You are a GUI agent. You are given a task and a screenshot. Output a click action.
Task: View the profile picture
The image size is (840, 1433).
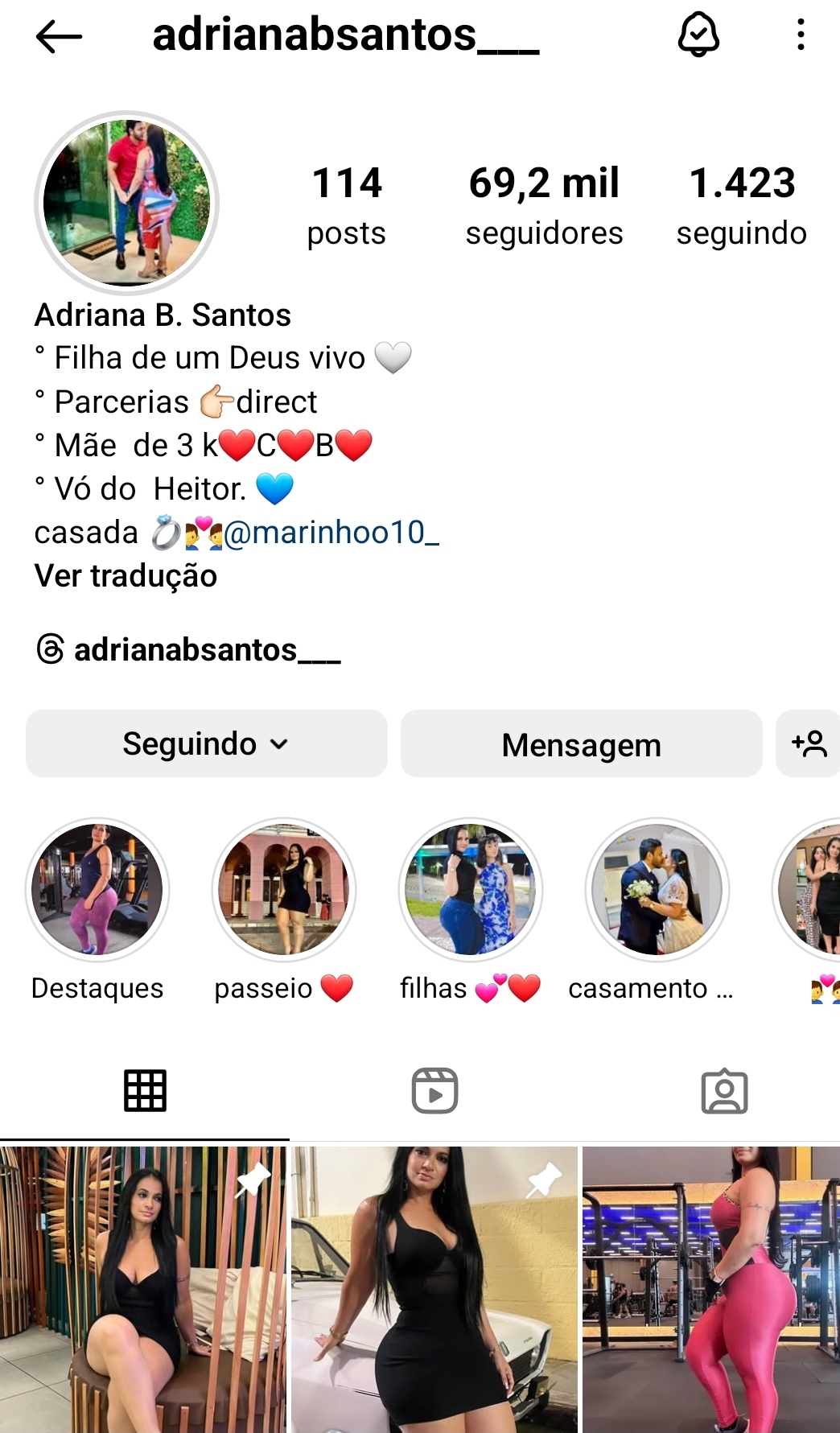[126, 203]
